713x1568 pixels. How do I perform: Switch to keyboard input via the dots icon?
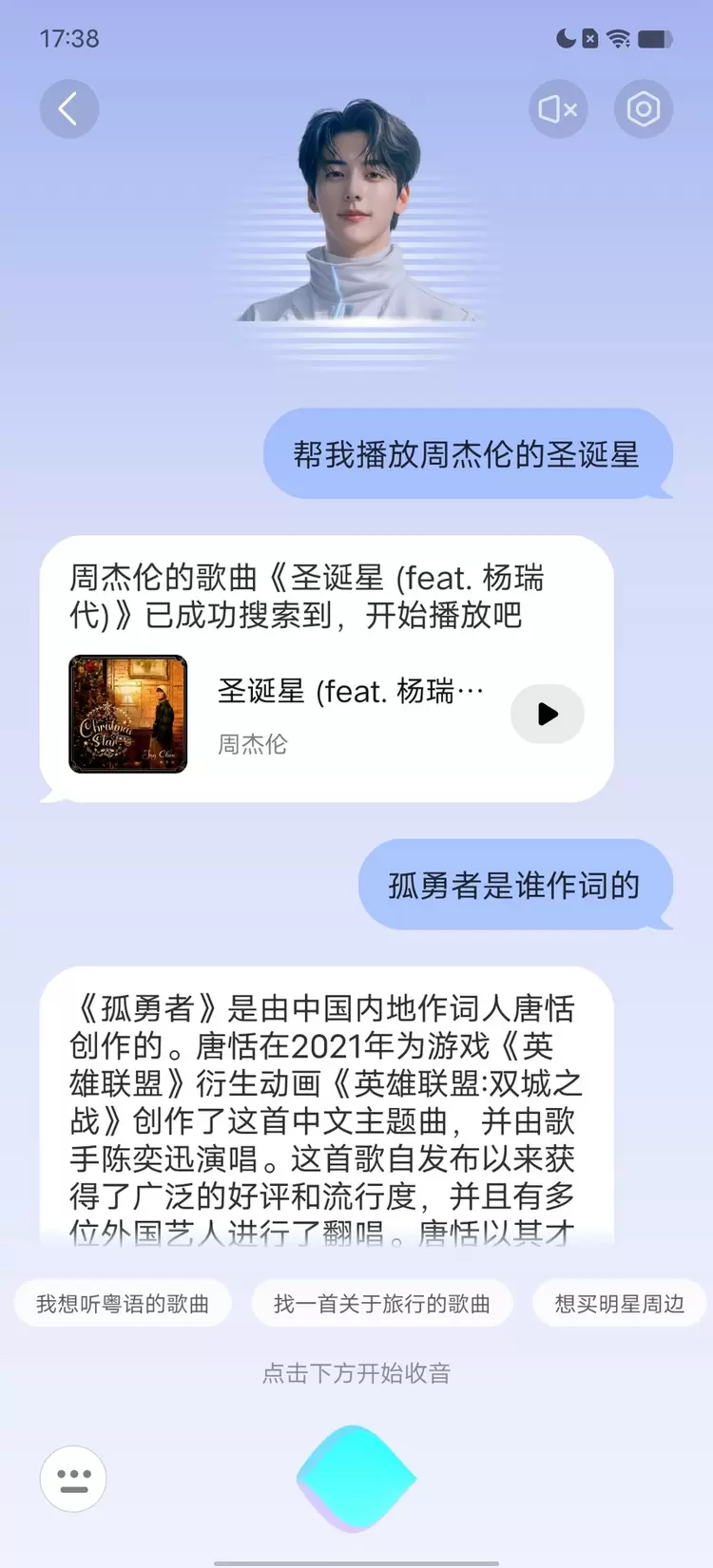pyautogui.click(x=73, y=1479)
